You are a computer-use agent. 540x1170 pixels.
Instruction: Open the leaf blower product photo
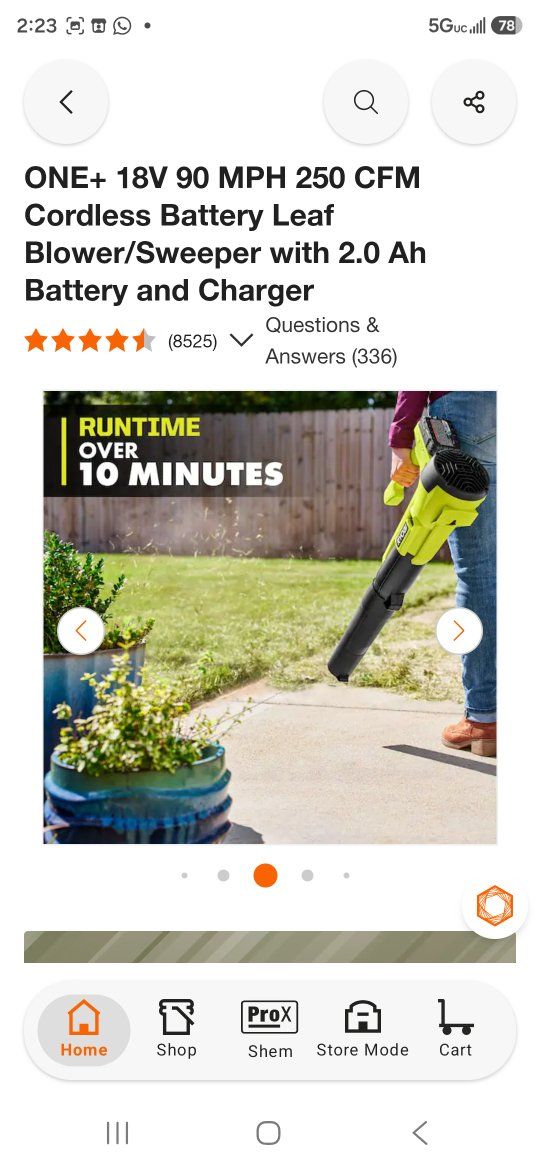(x=270, y=617)
